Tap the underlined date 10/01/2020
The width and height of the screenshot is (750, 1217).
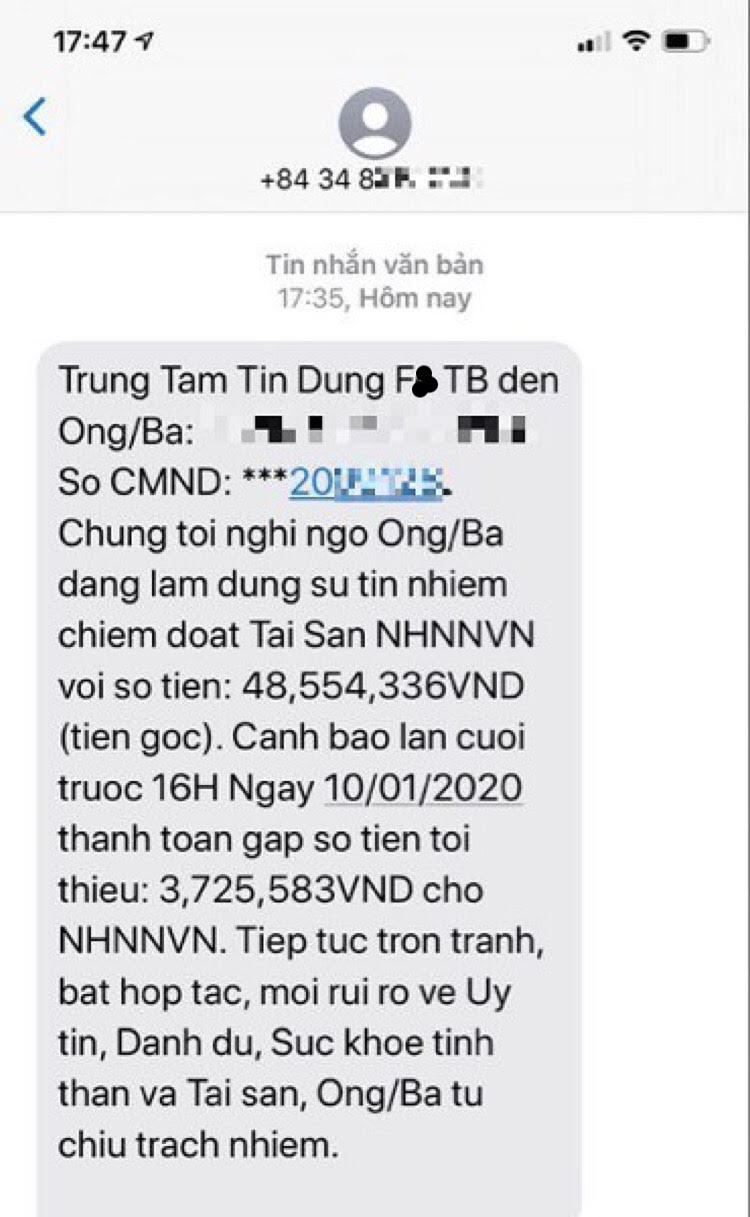(422, 788)
